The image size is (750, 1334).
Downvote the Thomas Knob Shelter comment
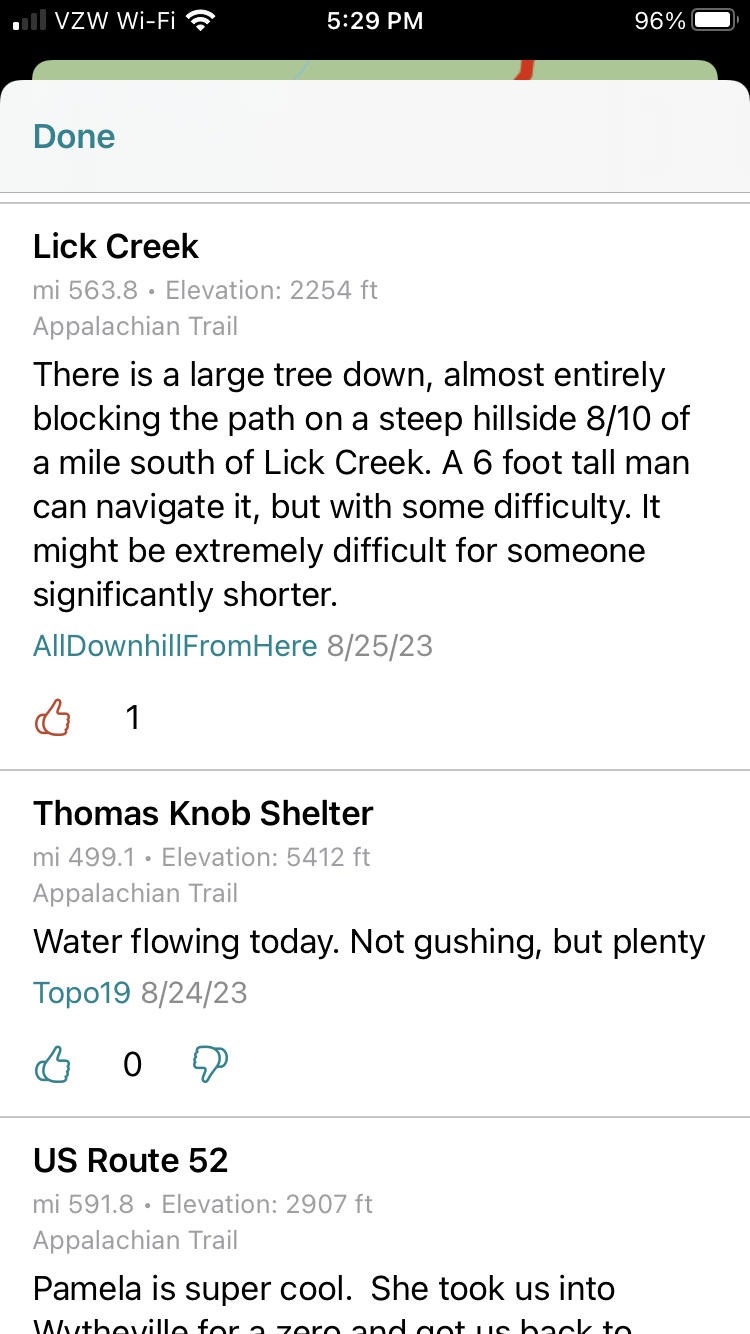210,1065
